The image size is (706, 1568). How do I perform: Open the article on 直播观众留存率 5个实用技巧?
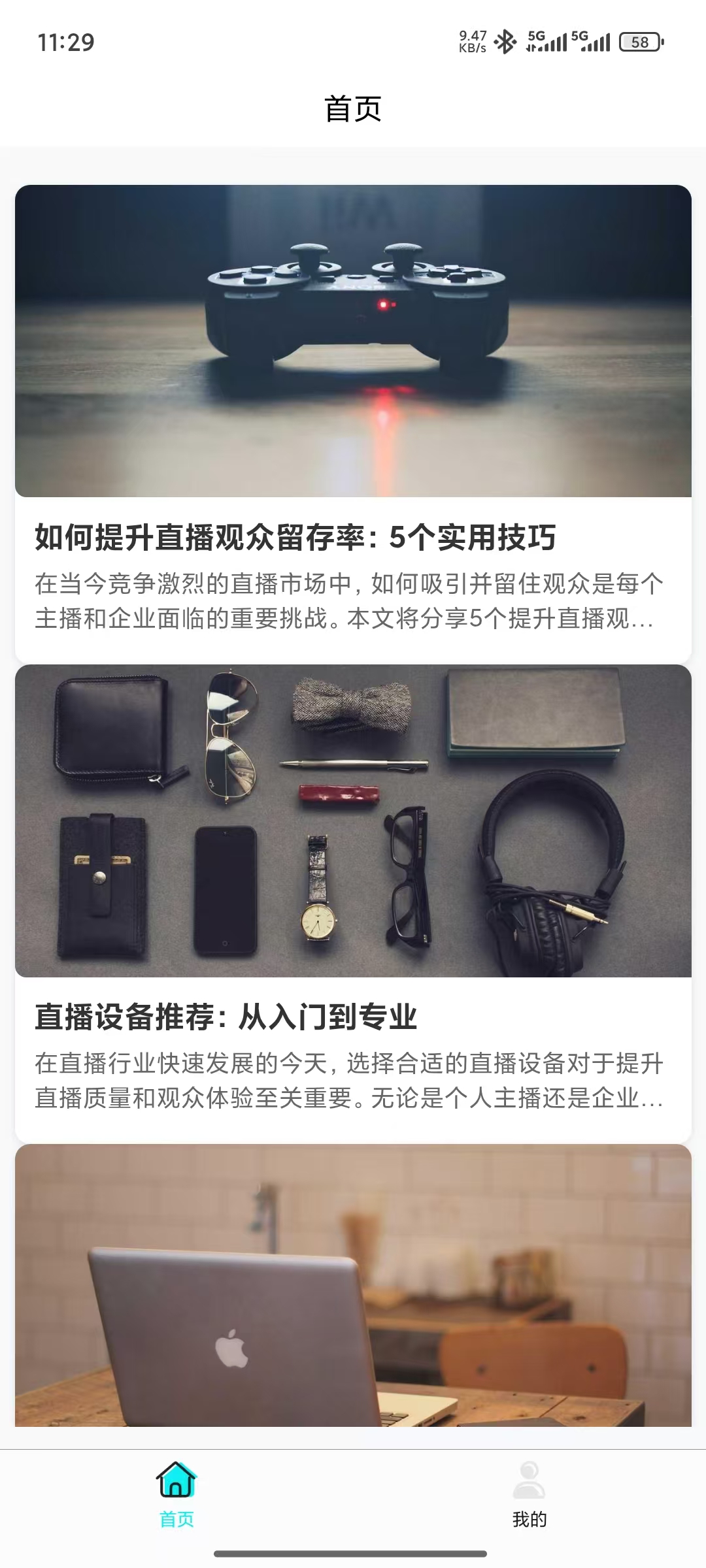click(353, 537)
